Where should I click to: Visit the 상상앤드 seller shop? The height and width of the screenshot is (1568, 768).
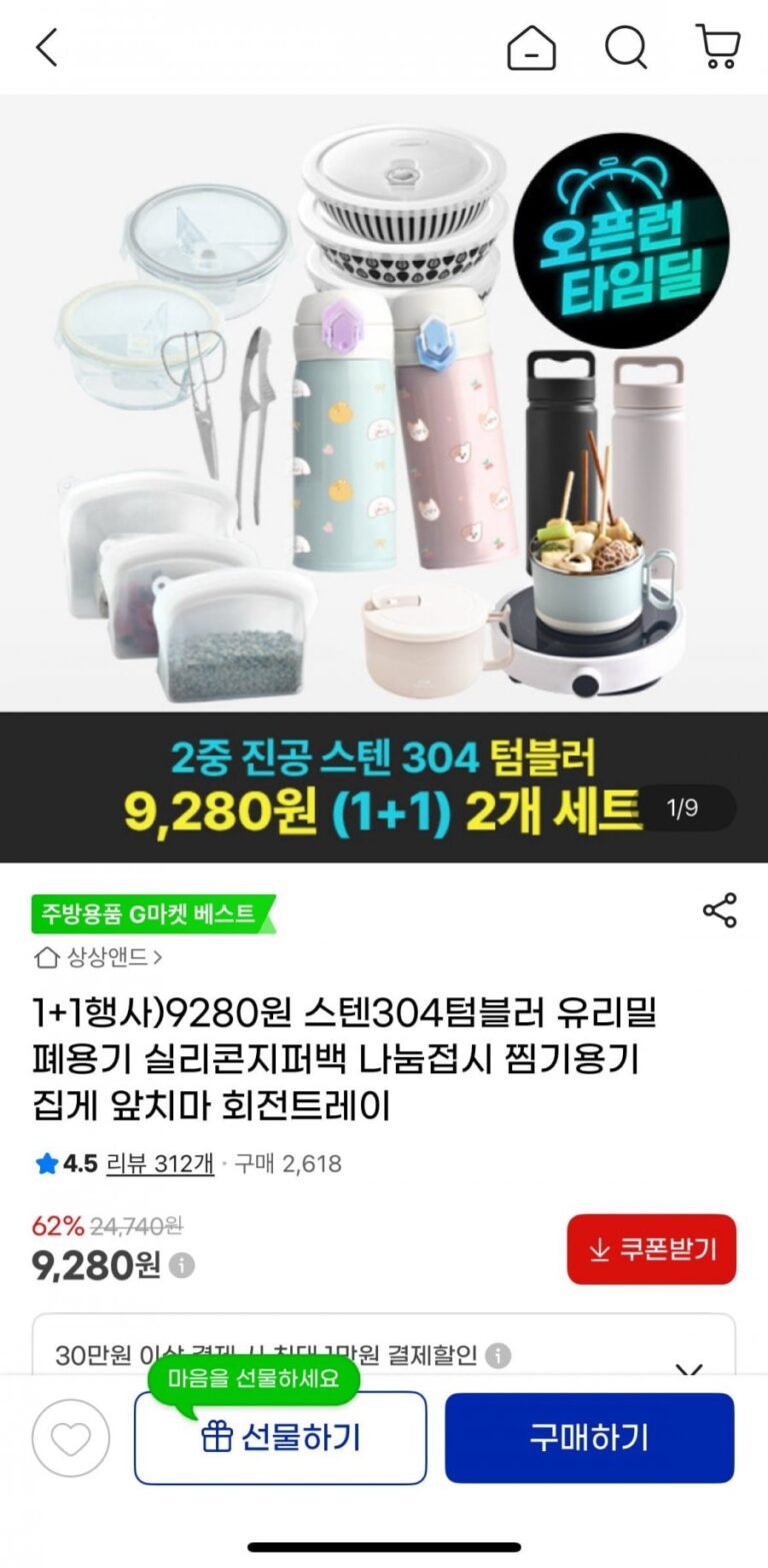pyautogui.click(x=99, y=957)
